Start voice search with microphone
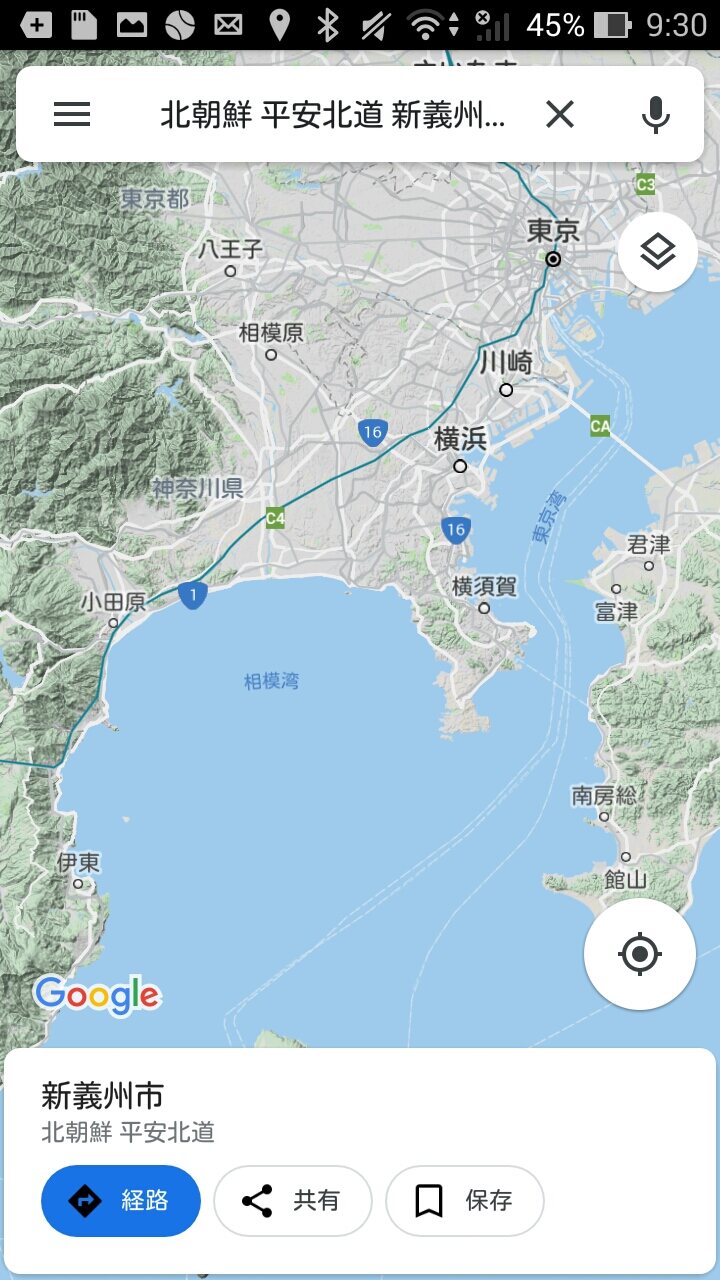This screenshot has height=1280, width=720. 655,115
